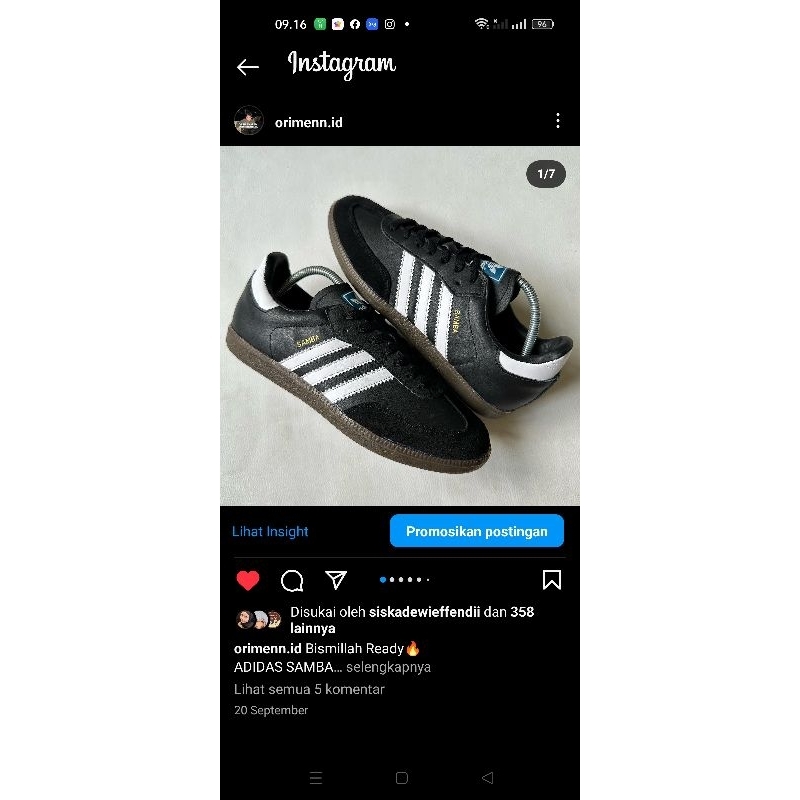Open the orimenn.id profile from the post header
Screen dimensions: 800x800
coord(308,122)
